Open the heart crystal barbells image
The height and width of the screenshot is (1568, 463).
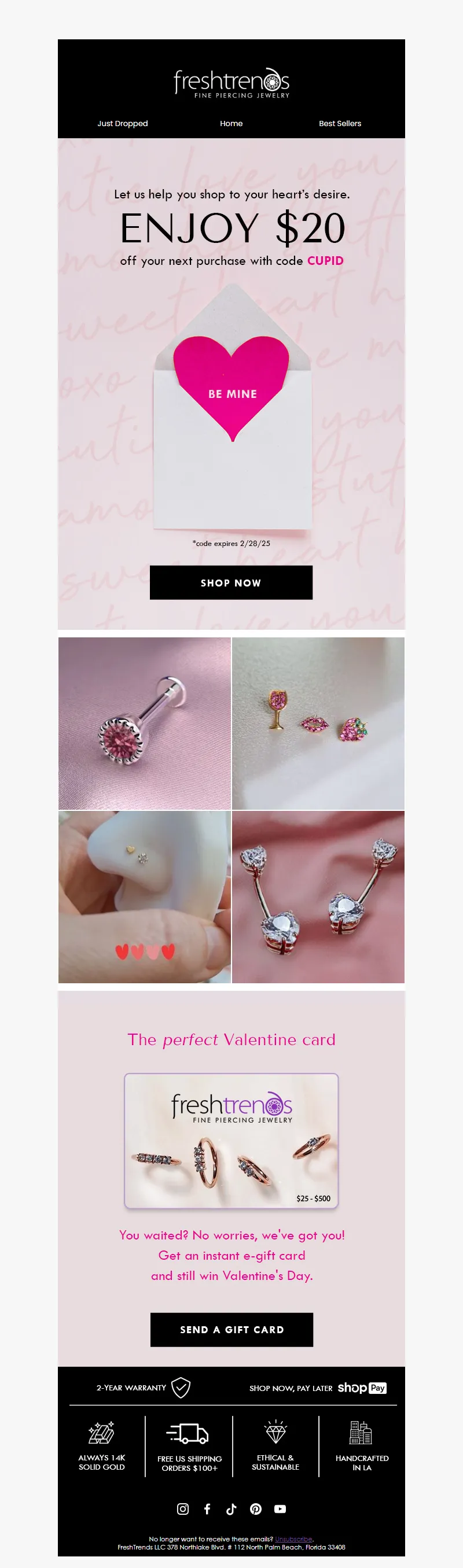click(x=318, y=896)
